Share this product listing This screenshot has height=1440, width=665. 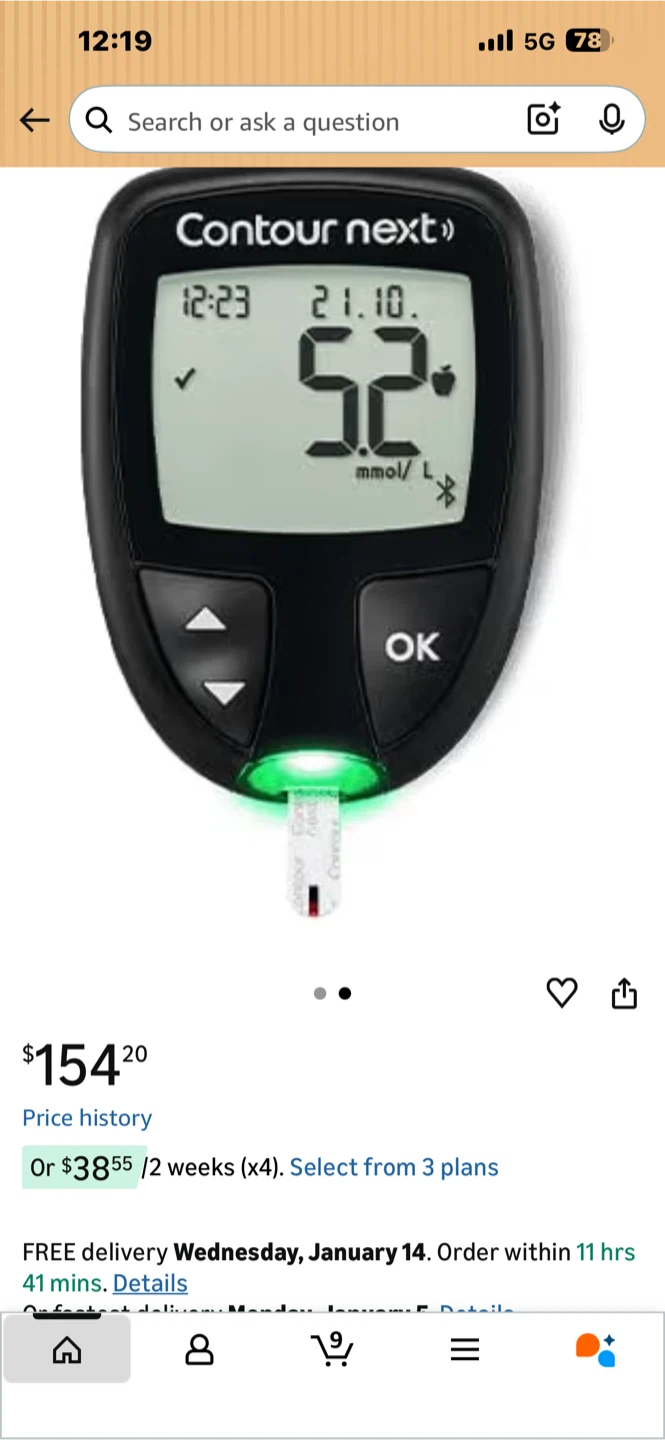(624, 993)
